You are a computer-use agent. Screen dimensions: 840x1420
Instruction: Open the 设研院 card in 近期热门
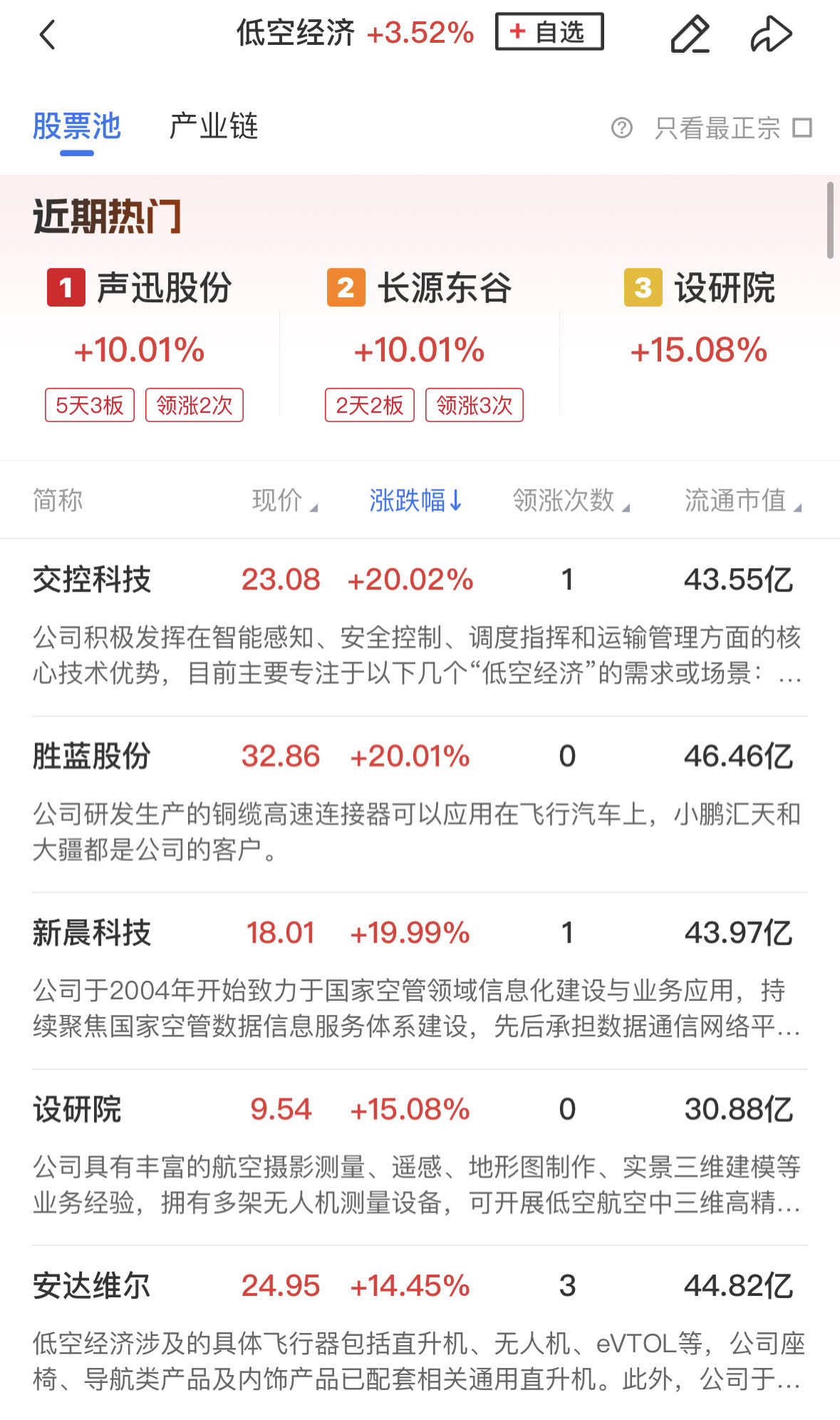point(699,321)
